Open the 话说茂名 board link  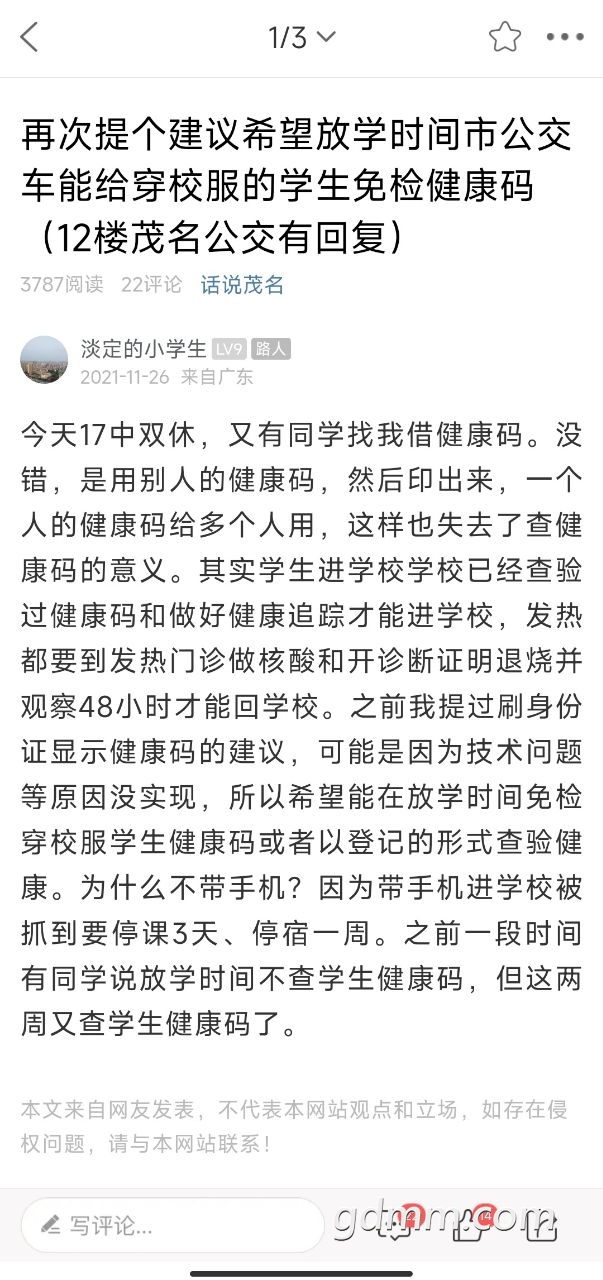[243, 285]
